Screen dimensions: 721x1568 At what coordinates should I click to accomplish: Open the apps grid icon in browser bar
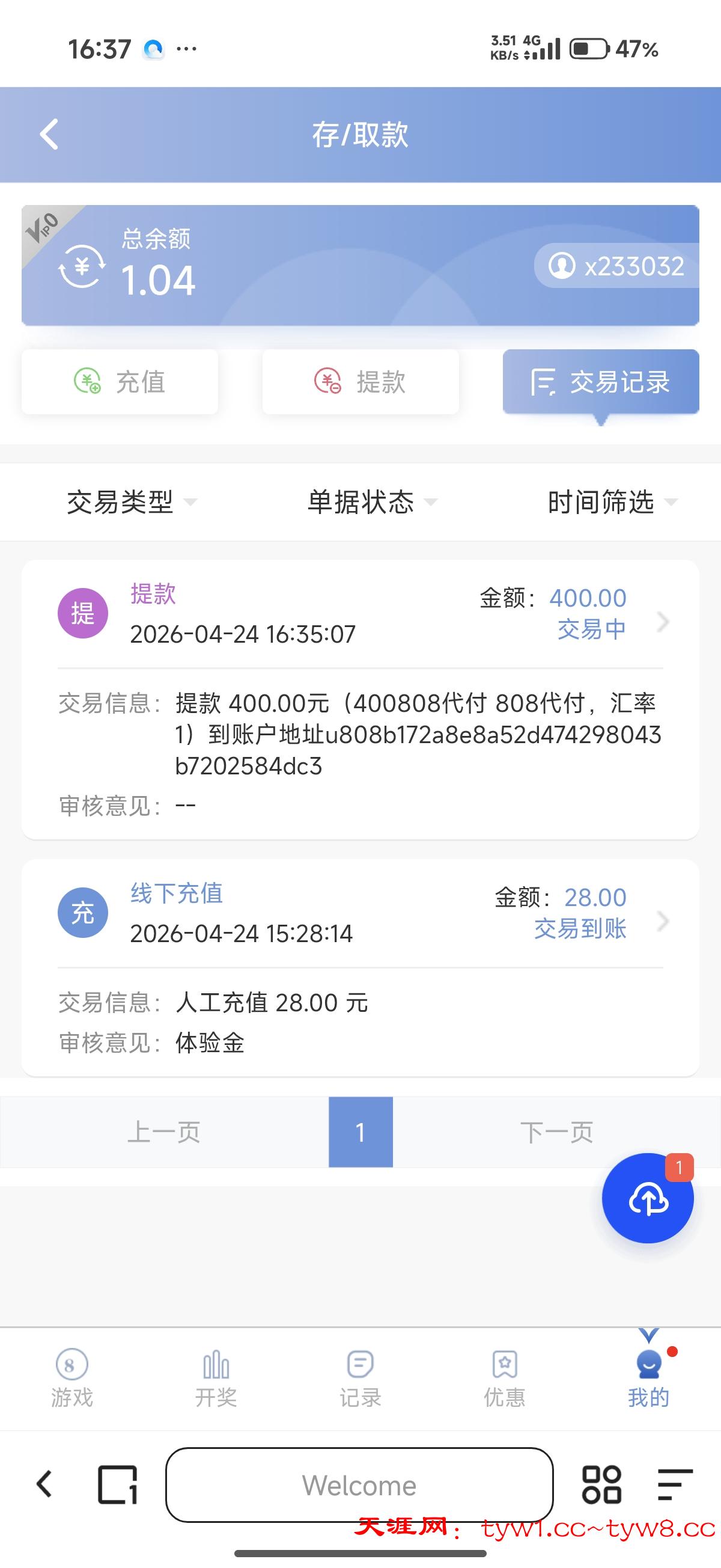(x=602, y=1483)
